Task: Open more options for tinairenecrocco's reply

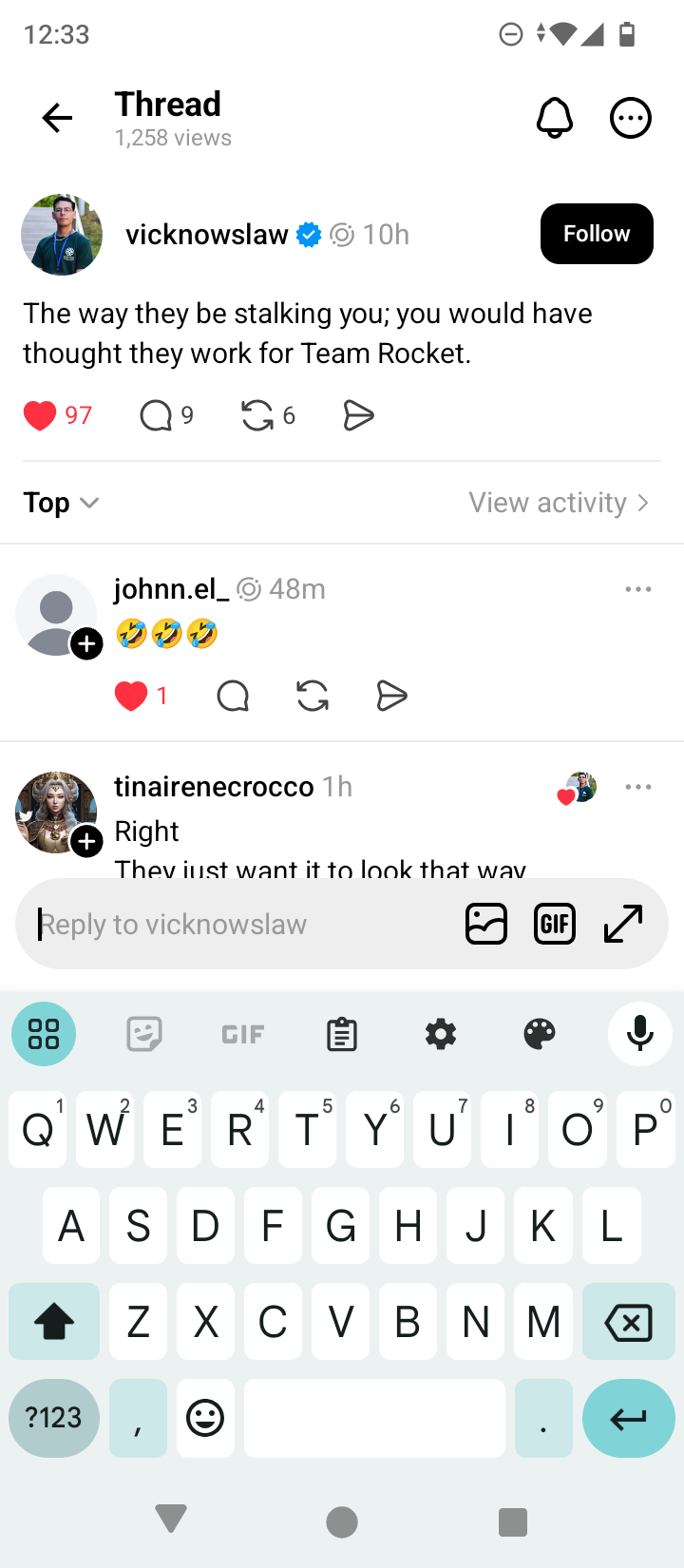Action: click(637, 787)
